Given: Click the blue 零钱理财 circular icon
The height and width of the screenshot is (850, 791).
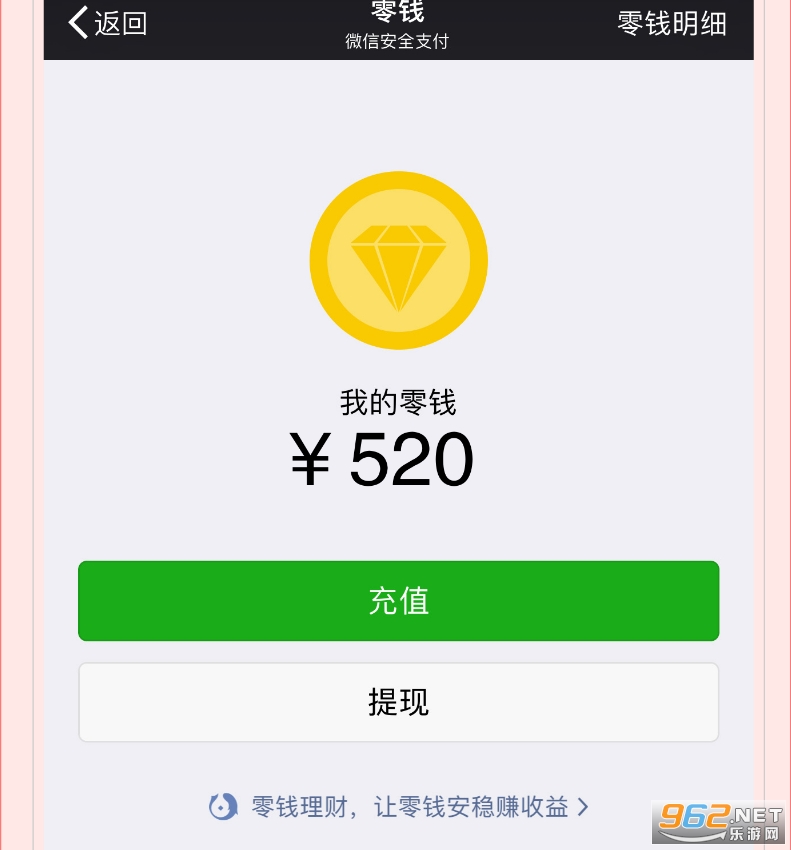Looking at the screenshot, I should coord(223,806).
